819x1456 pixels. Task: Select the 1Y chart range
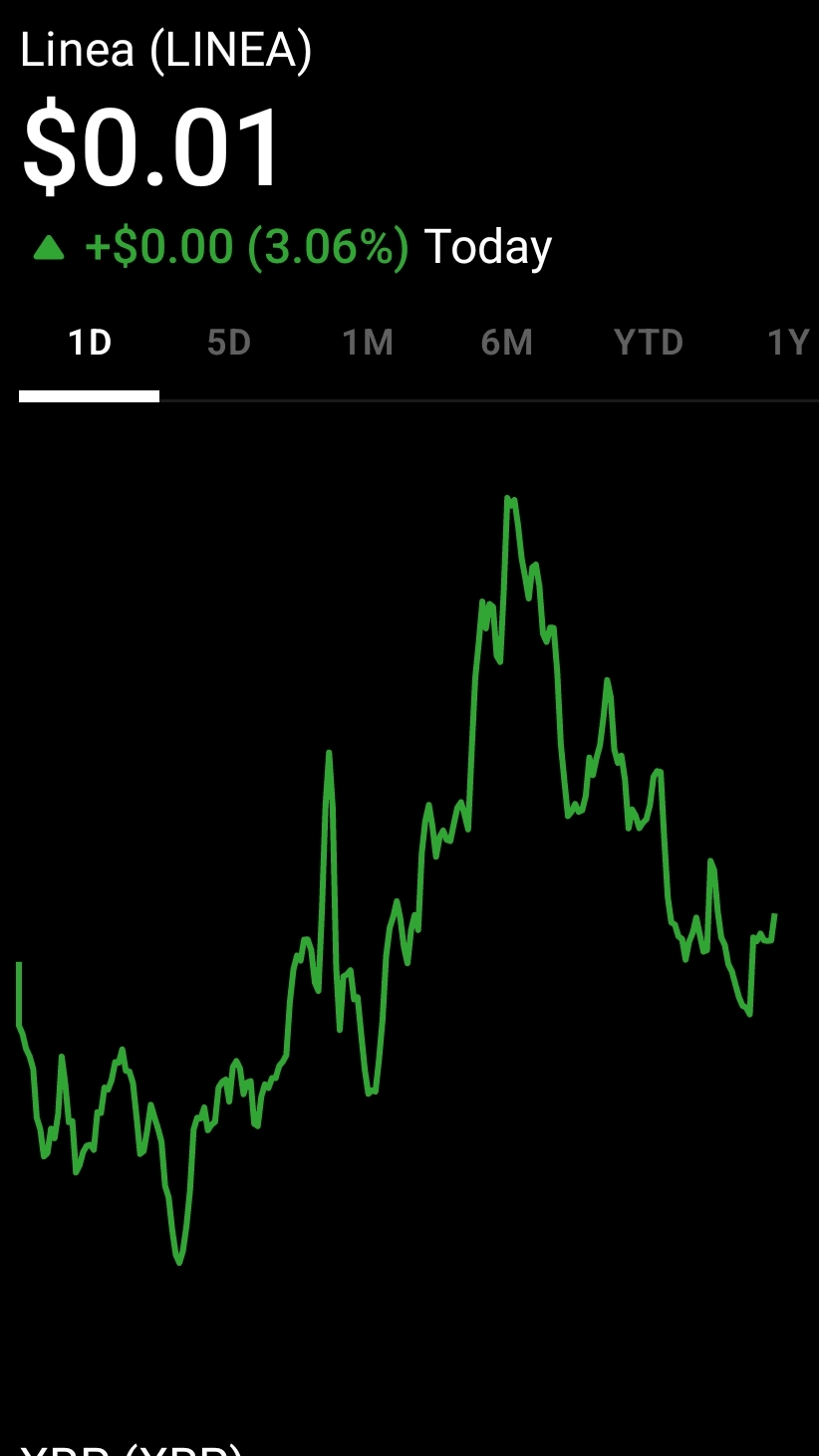pyautogui.click(x=787, y=343)
